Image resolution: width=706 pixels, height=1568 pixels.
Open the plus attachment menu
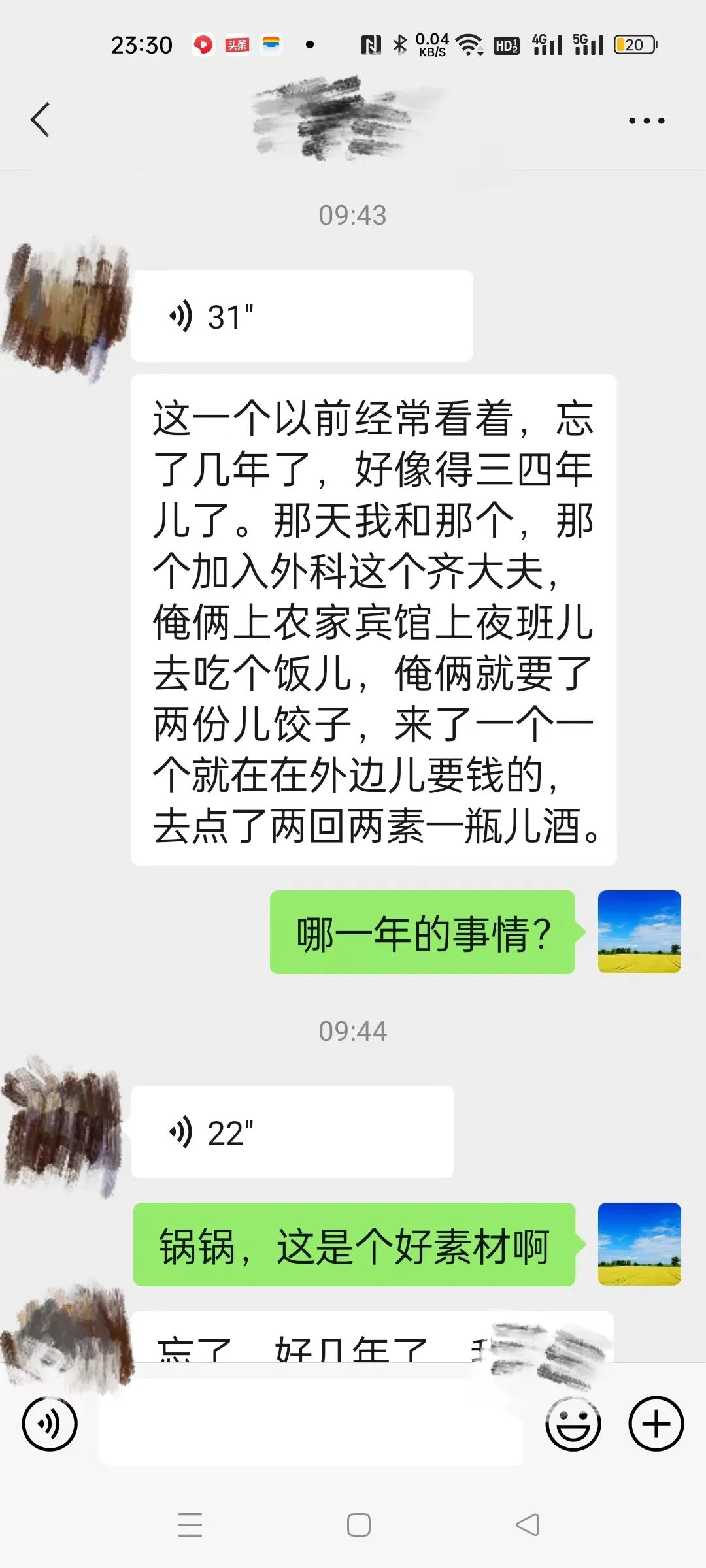(x=656, y=1424)
